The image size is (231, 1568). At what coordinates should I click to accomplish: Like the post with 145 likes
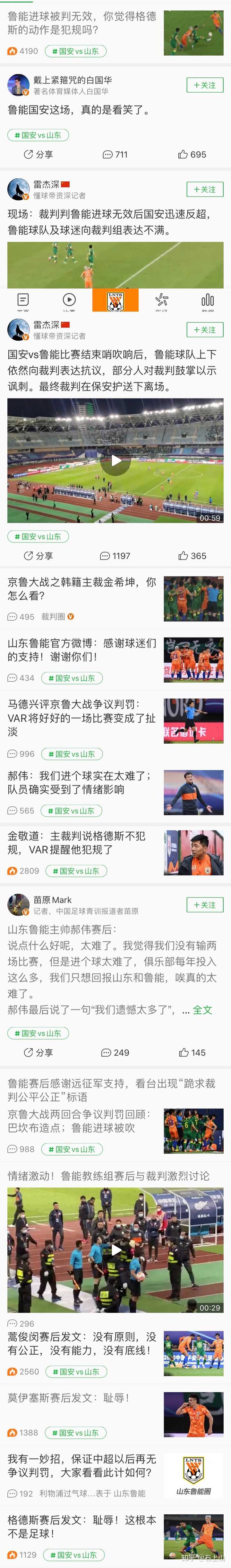pos(192,1053)
